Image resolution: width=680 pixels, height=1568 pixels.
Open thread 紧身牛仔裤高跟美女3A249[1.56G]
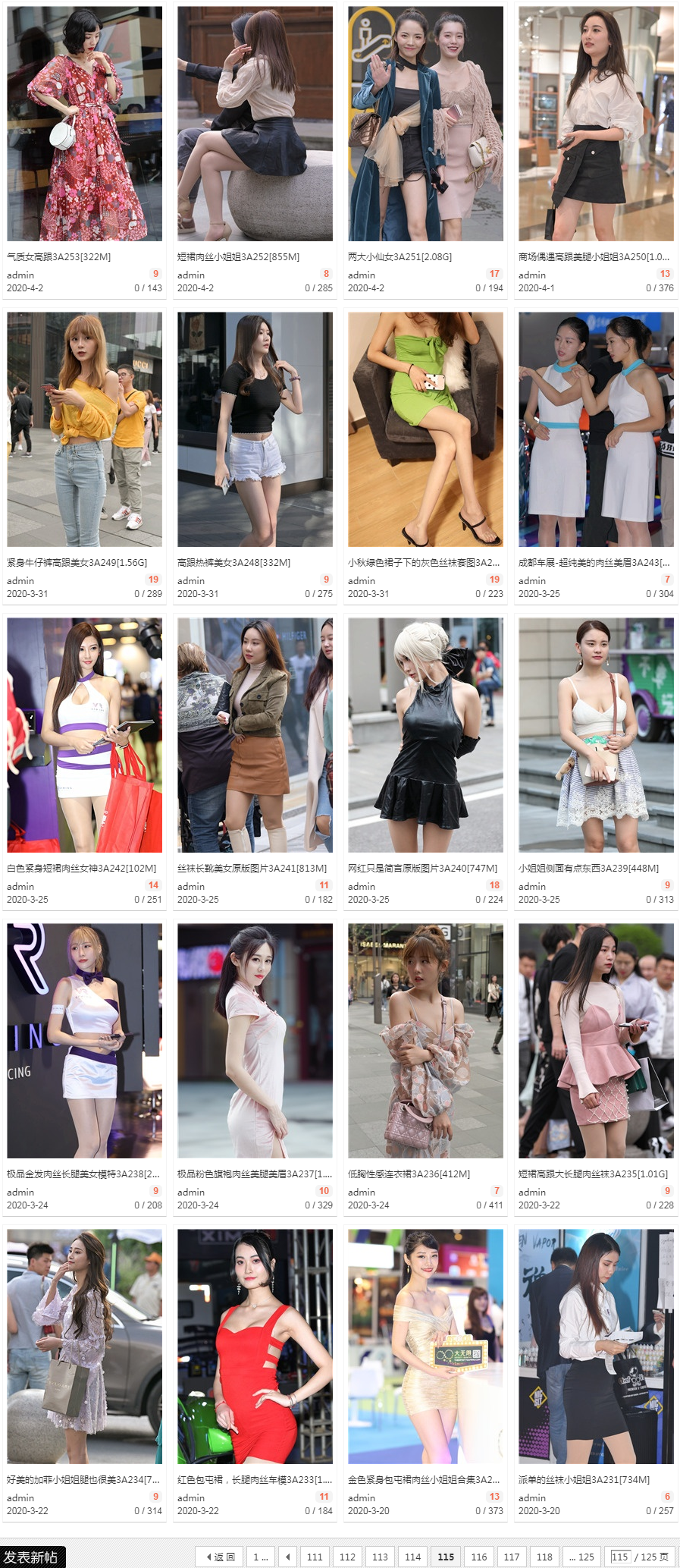point(77,563)
